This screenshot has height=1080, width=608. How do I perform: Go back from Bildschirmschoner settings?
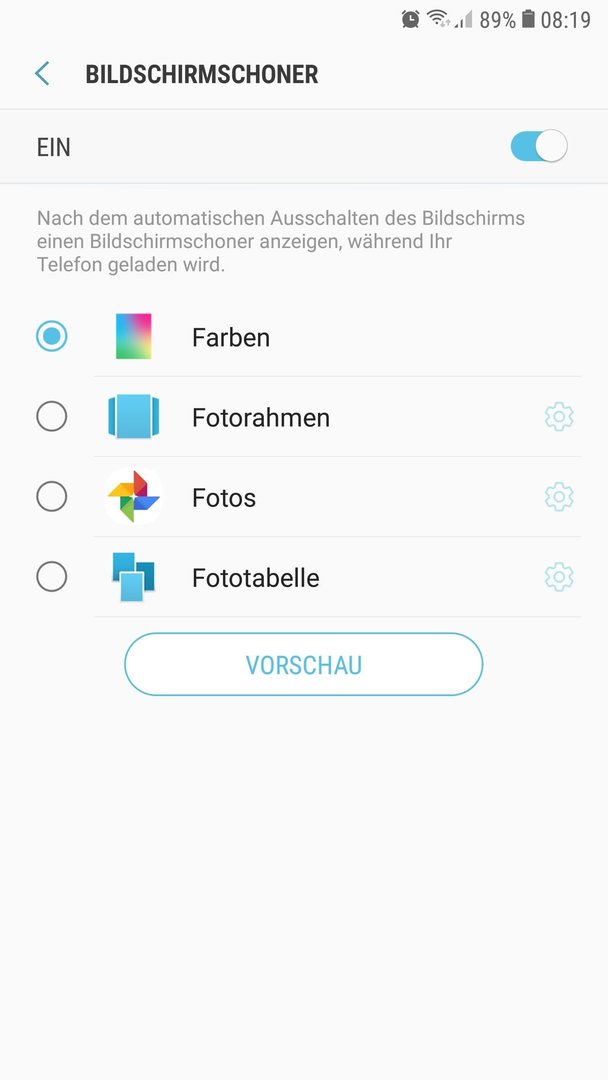pyautogui.click(x=43, y=74)
